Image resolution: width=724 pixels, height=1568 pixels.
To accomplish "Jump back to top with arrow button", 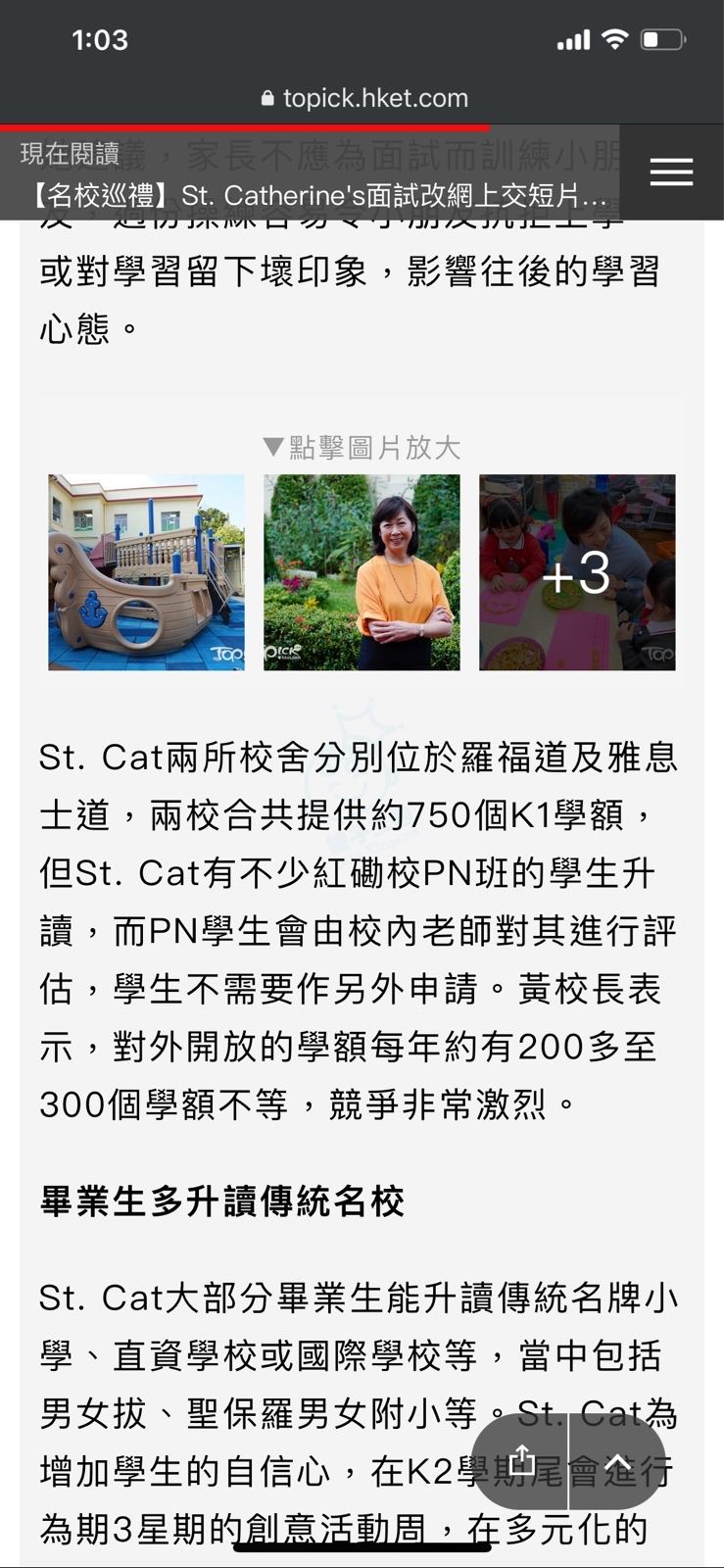I will (617, 1463).
